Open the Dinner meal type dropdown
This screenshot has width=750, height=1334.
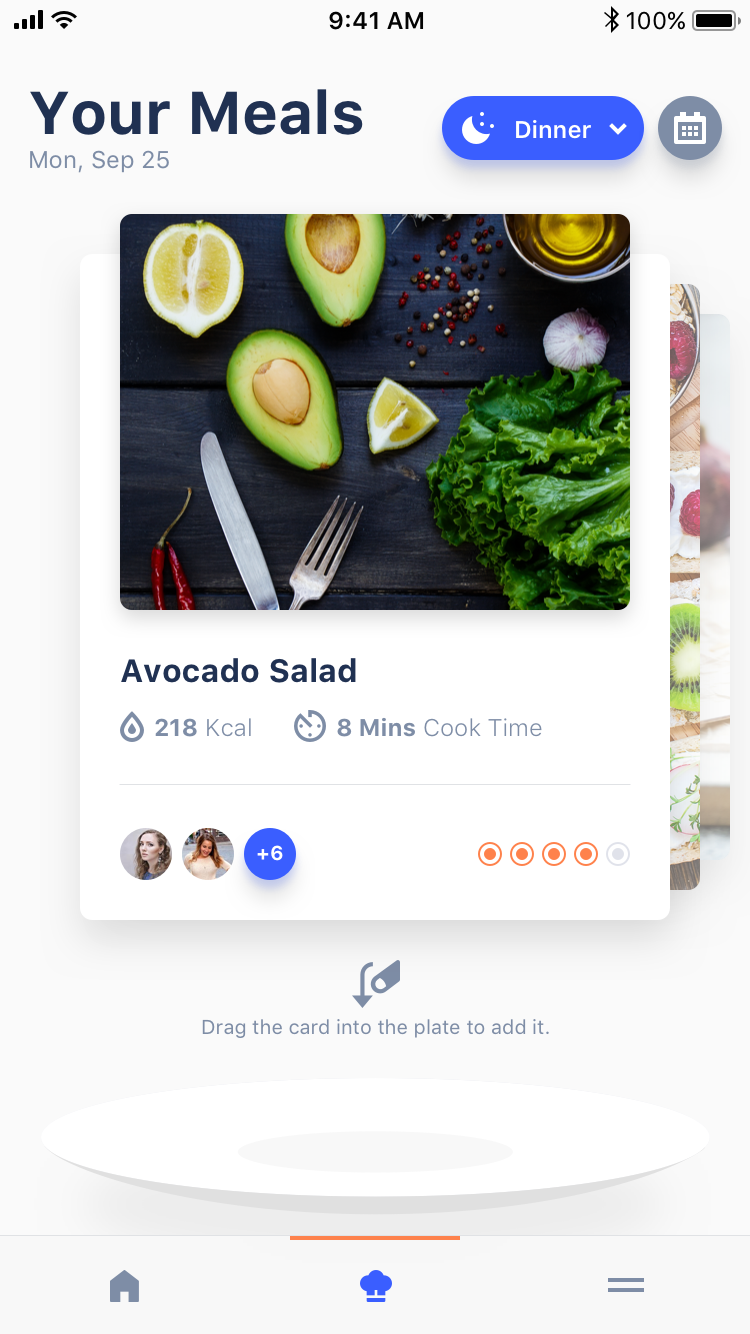(543, 128)
